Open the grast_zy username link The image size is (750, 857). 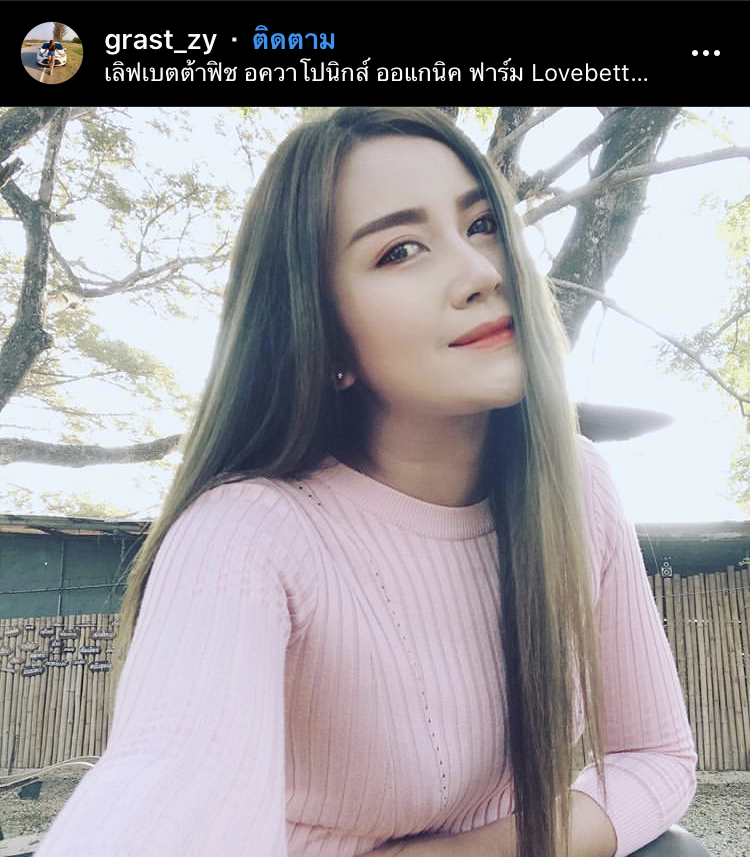tap(160, 40)
